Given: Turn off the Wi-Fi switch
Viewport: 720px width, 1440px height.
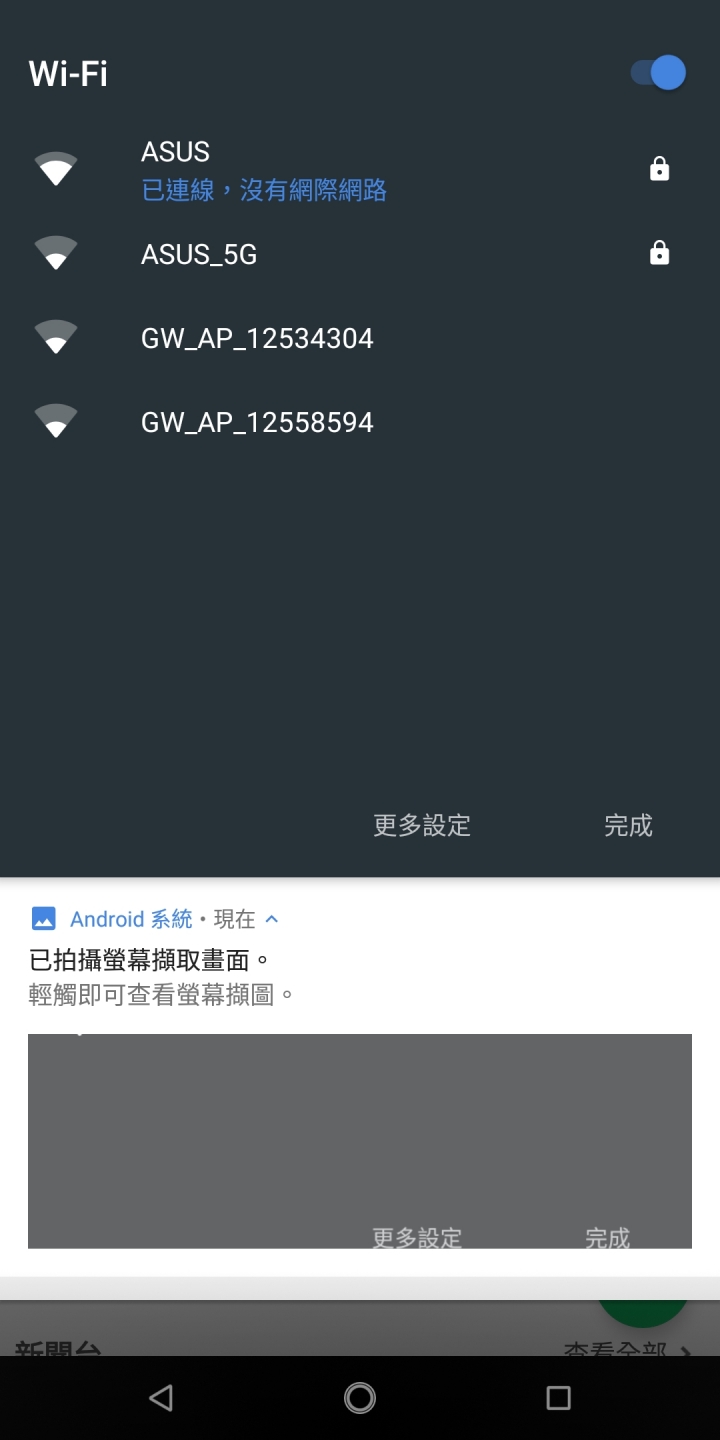Looking at the screenshot, I should tap(659, 73).
